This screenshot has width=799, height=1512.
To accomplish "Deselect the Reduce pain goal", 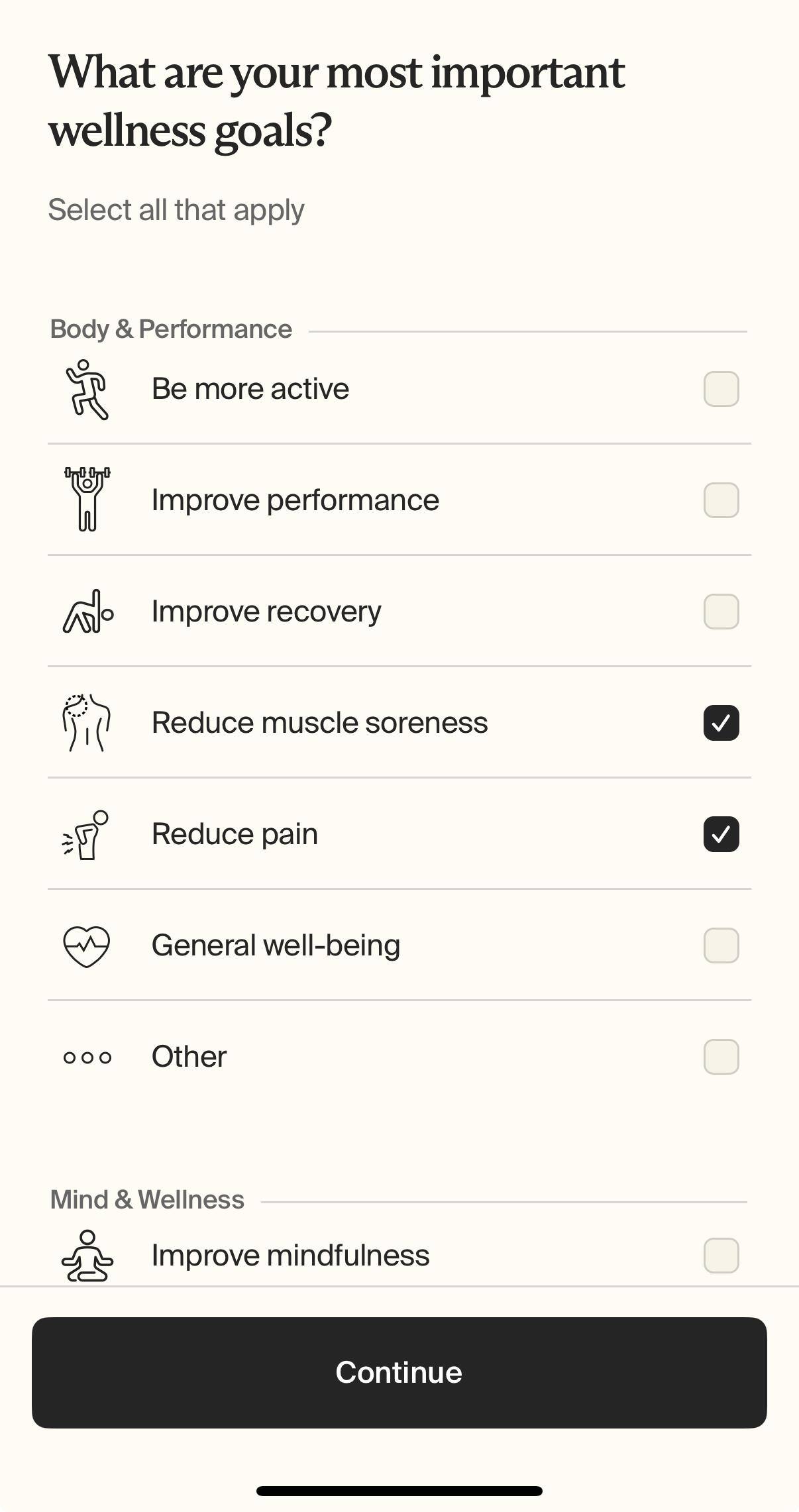I will [721, 834].
